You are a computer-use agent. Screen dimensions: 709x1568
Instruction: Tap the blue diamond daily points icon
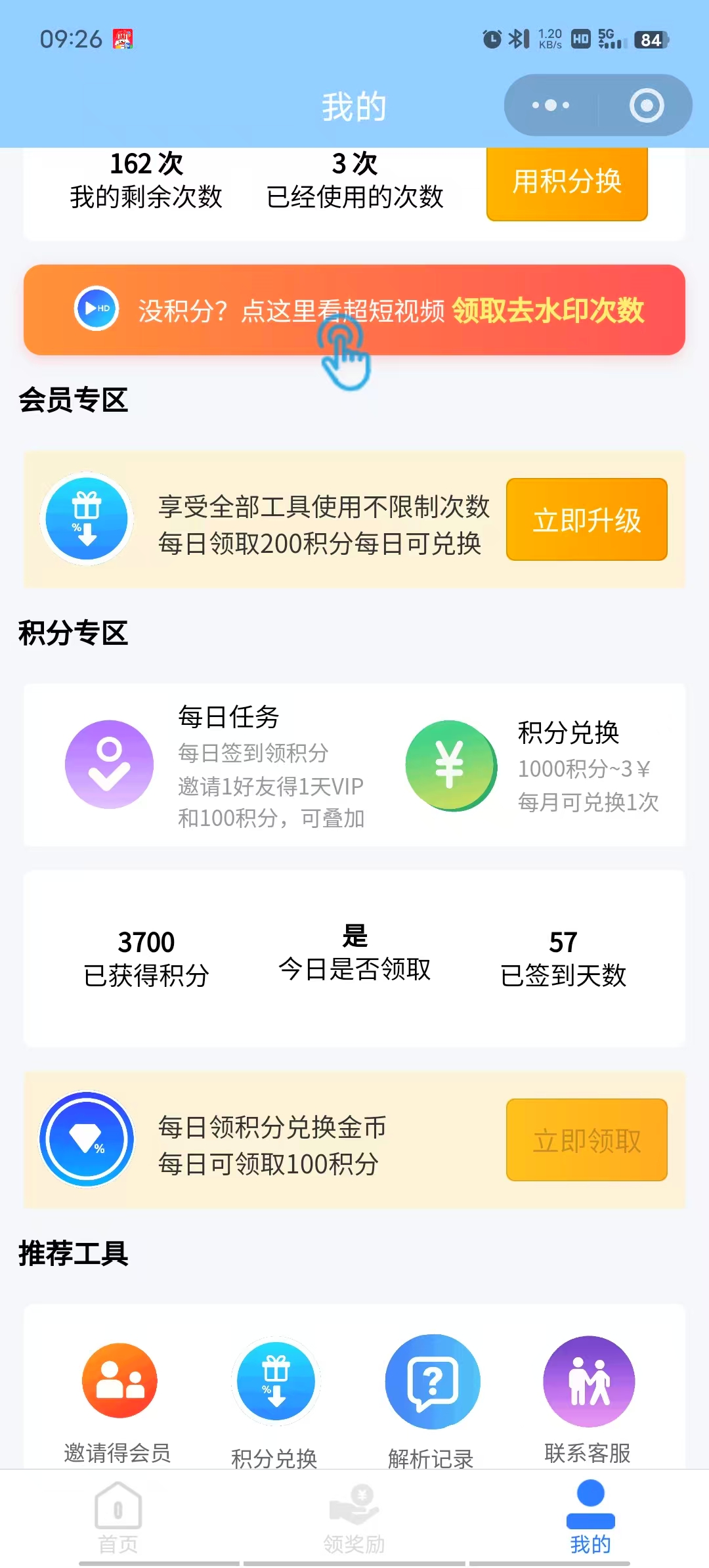[x=86, y=1140]
